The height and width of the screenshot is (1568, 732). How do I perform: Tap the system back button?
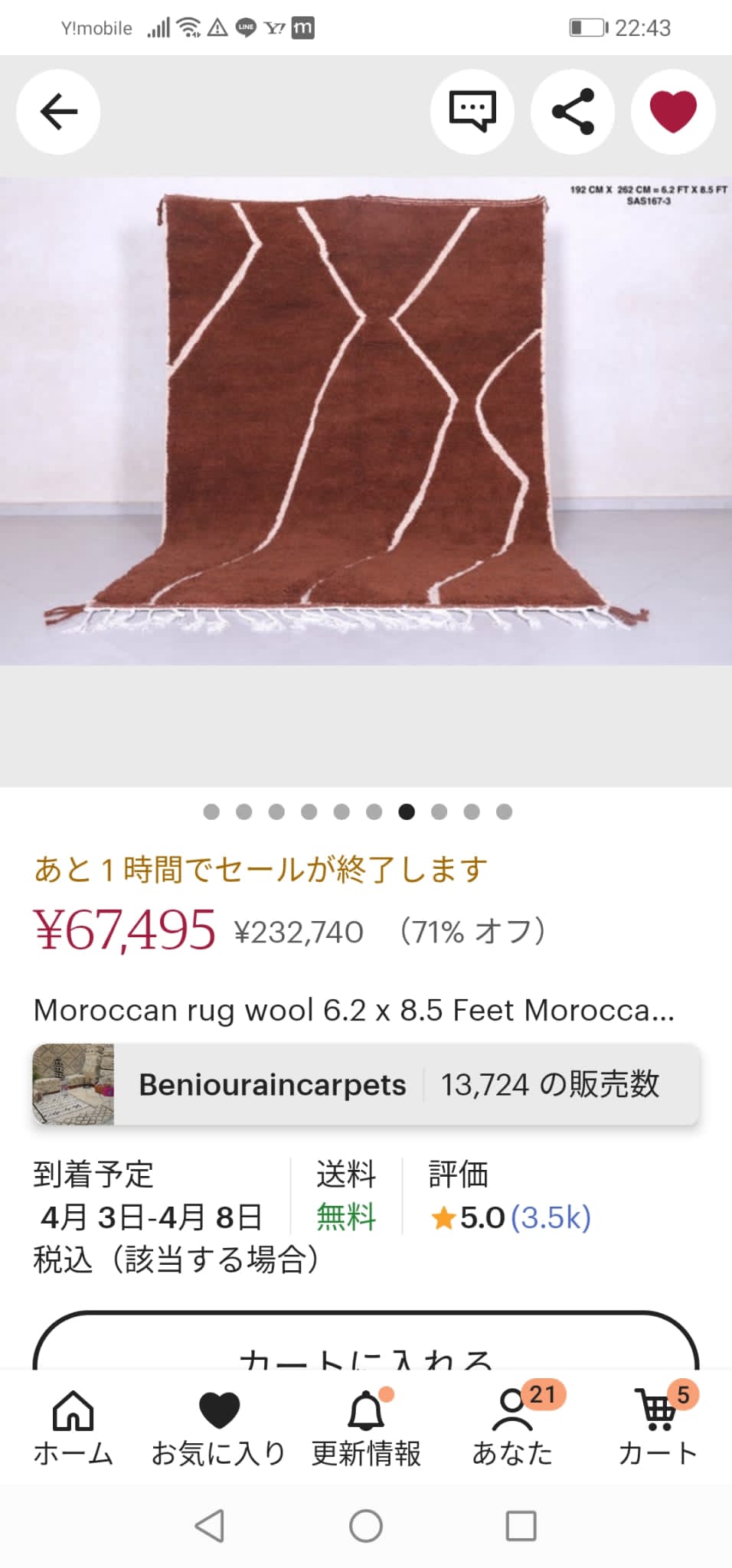[x=210, y=1525]
